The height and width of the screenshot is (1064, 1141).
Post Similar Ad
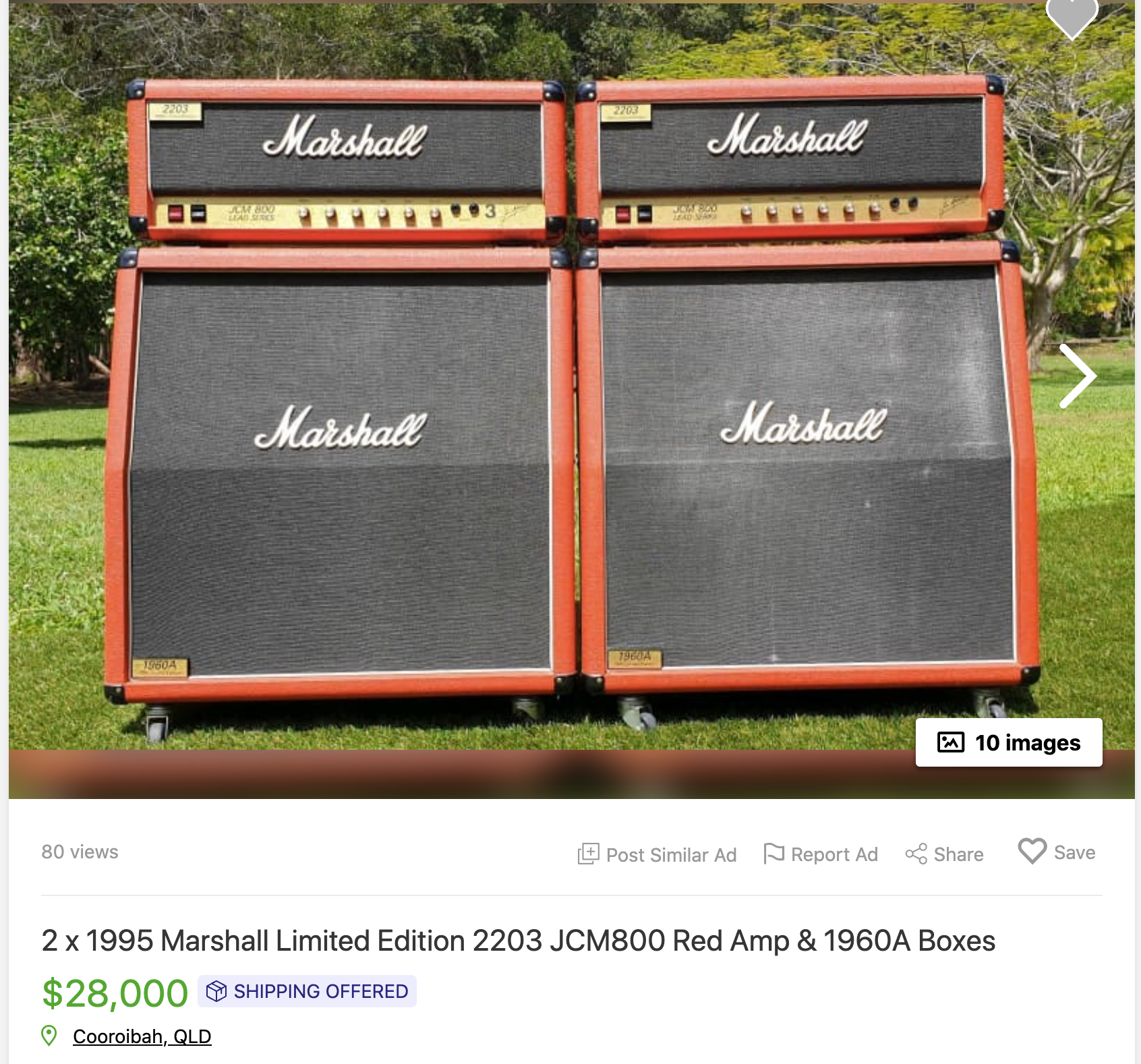click(657, 854)
